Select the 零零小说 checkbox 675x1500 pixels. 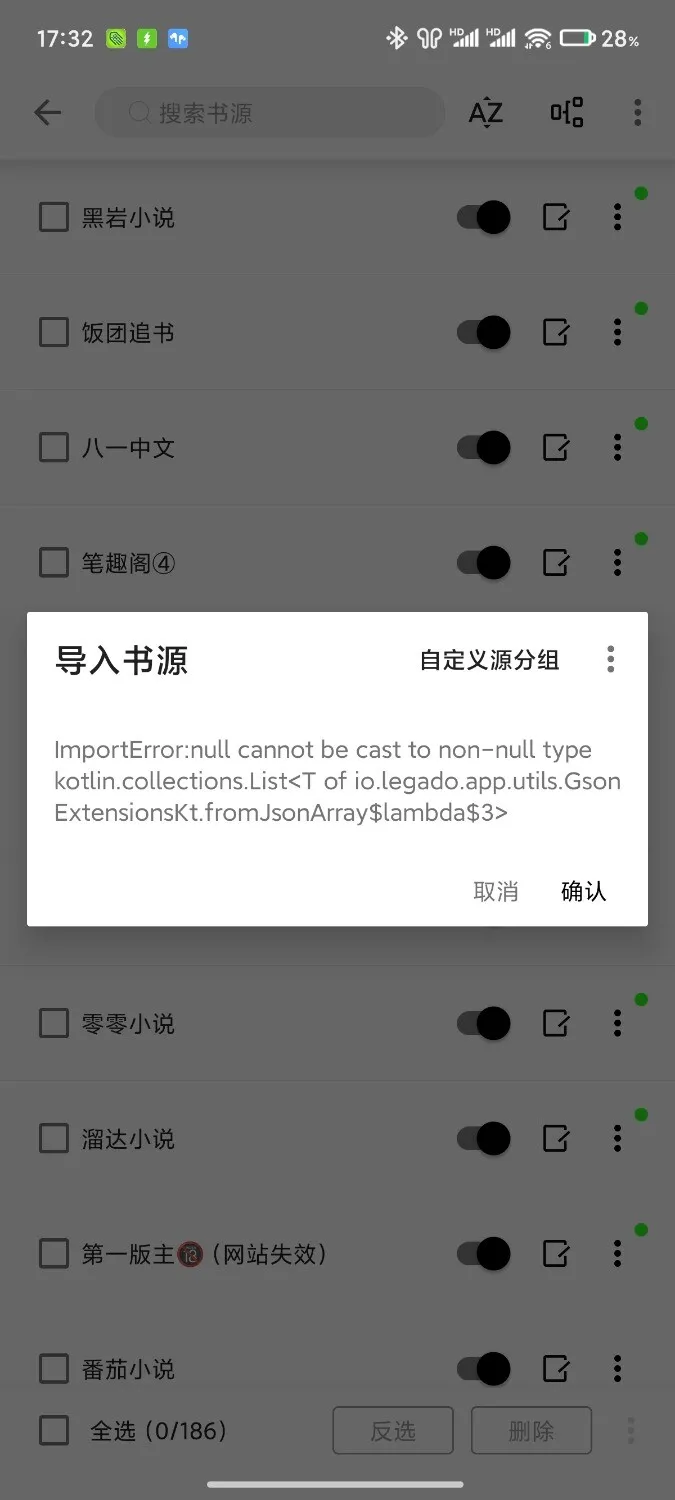tap(54, 1023)
